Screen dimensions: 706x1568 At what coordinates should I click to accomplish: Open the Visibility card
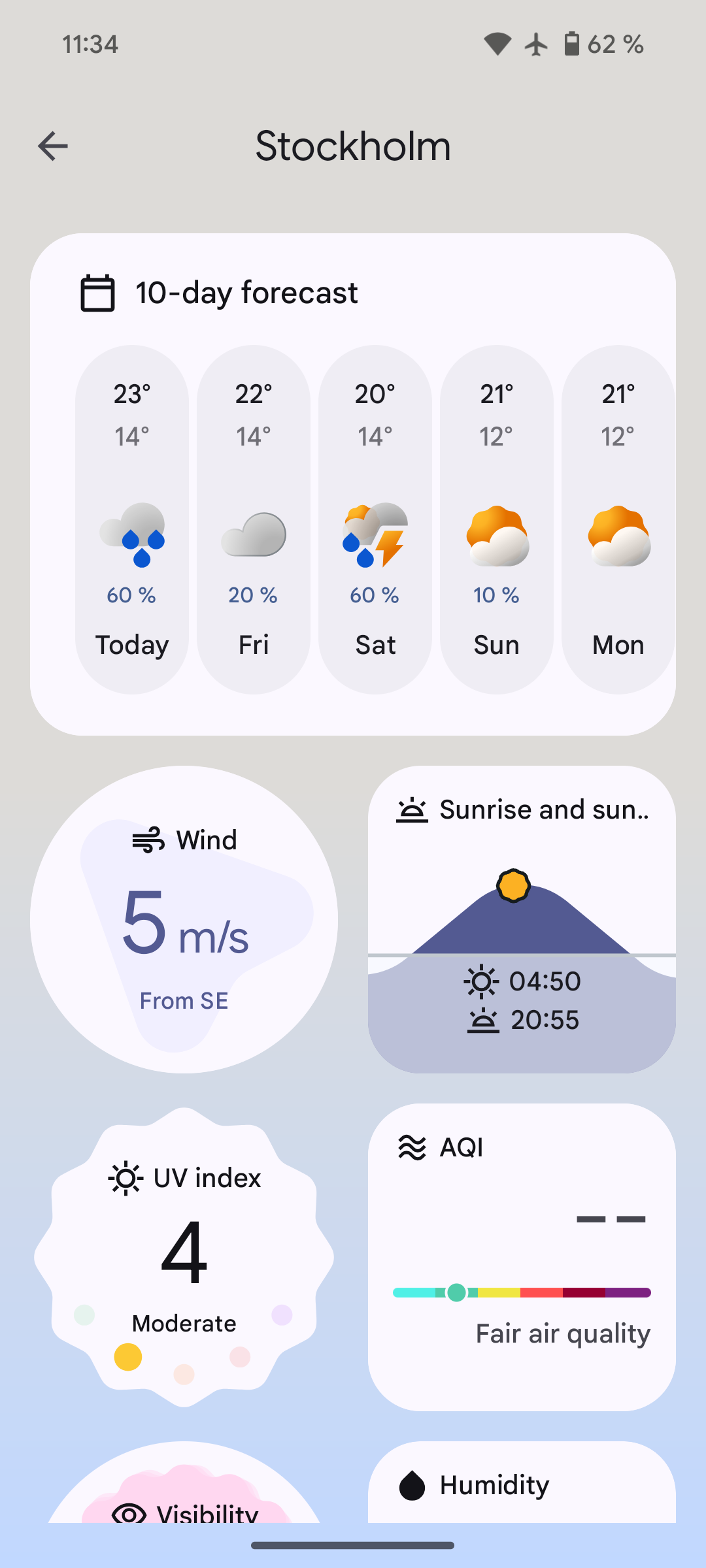pos(184,1496)
